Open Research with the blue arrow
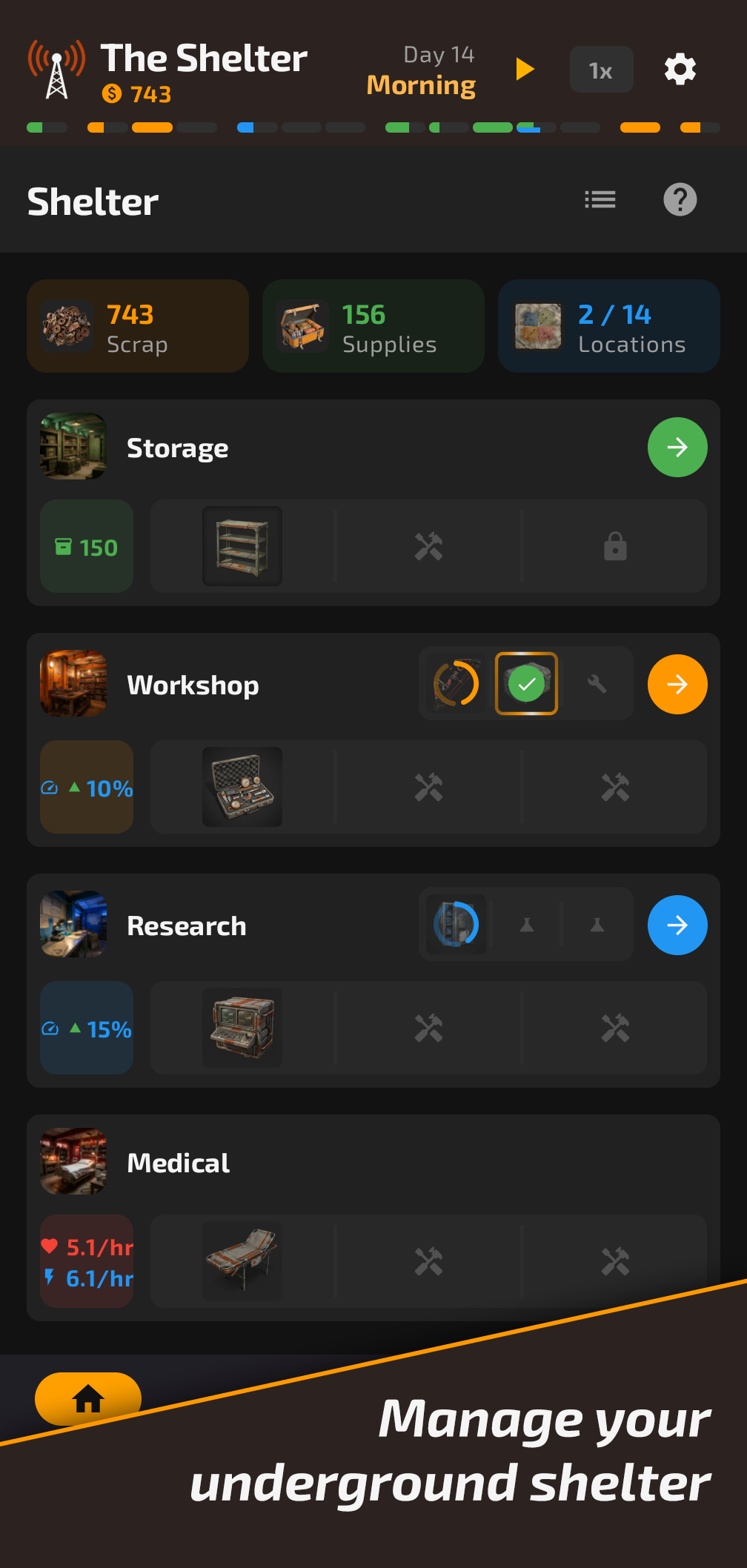747x1568 pixels. tap(677, 925)
